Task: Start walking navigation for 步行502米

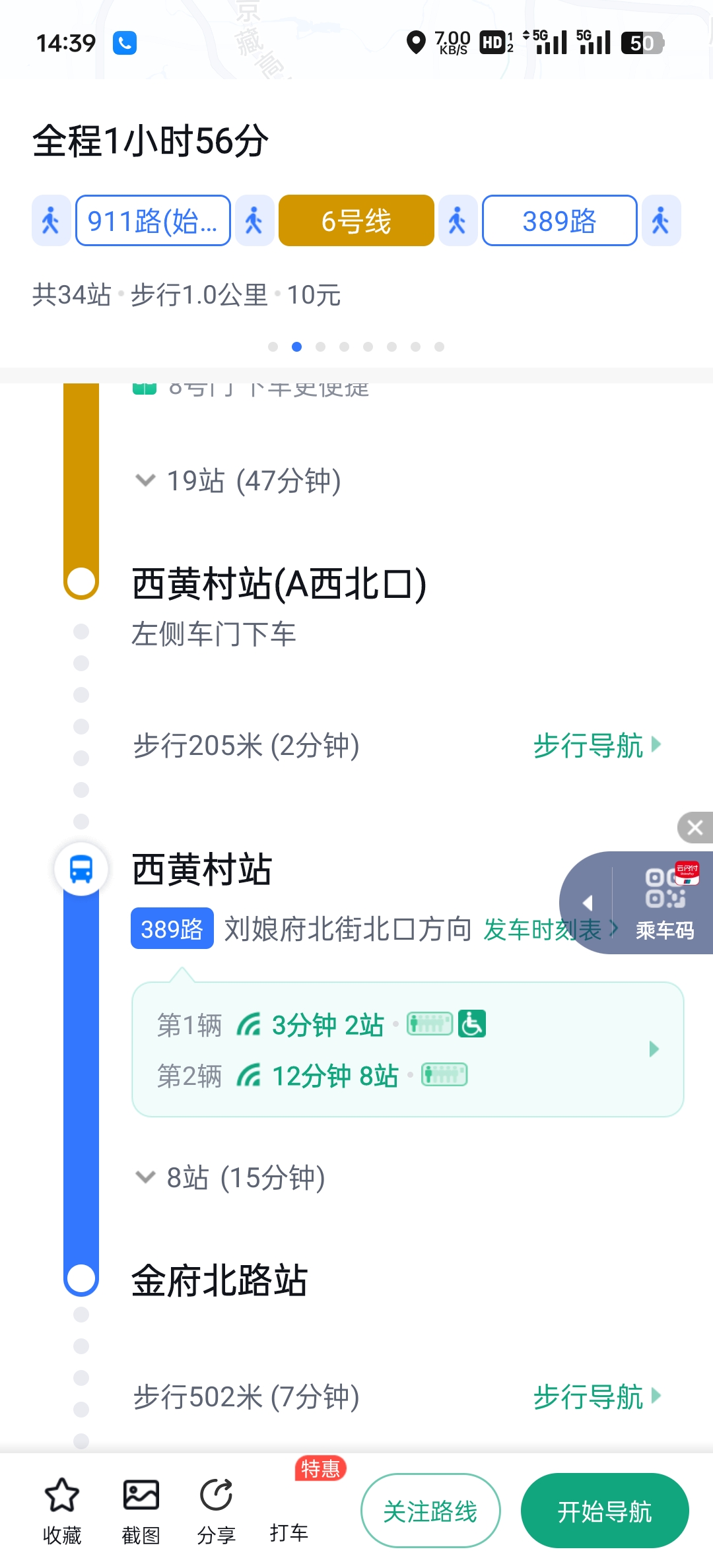Action: [x=596, y=1397]
